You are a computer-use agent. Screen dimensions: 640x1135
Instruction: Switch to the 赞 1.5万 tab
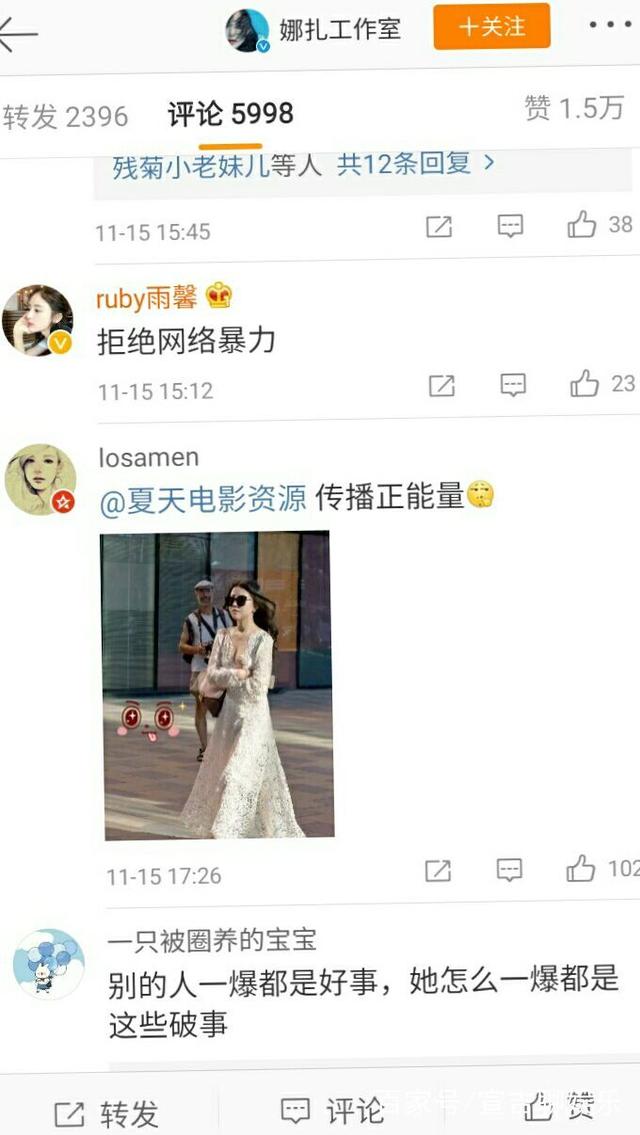pos(573,108)
